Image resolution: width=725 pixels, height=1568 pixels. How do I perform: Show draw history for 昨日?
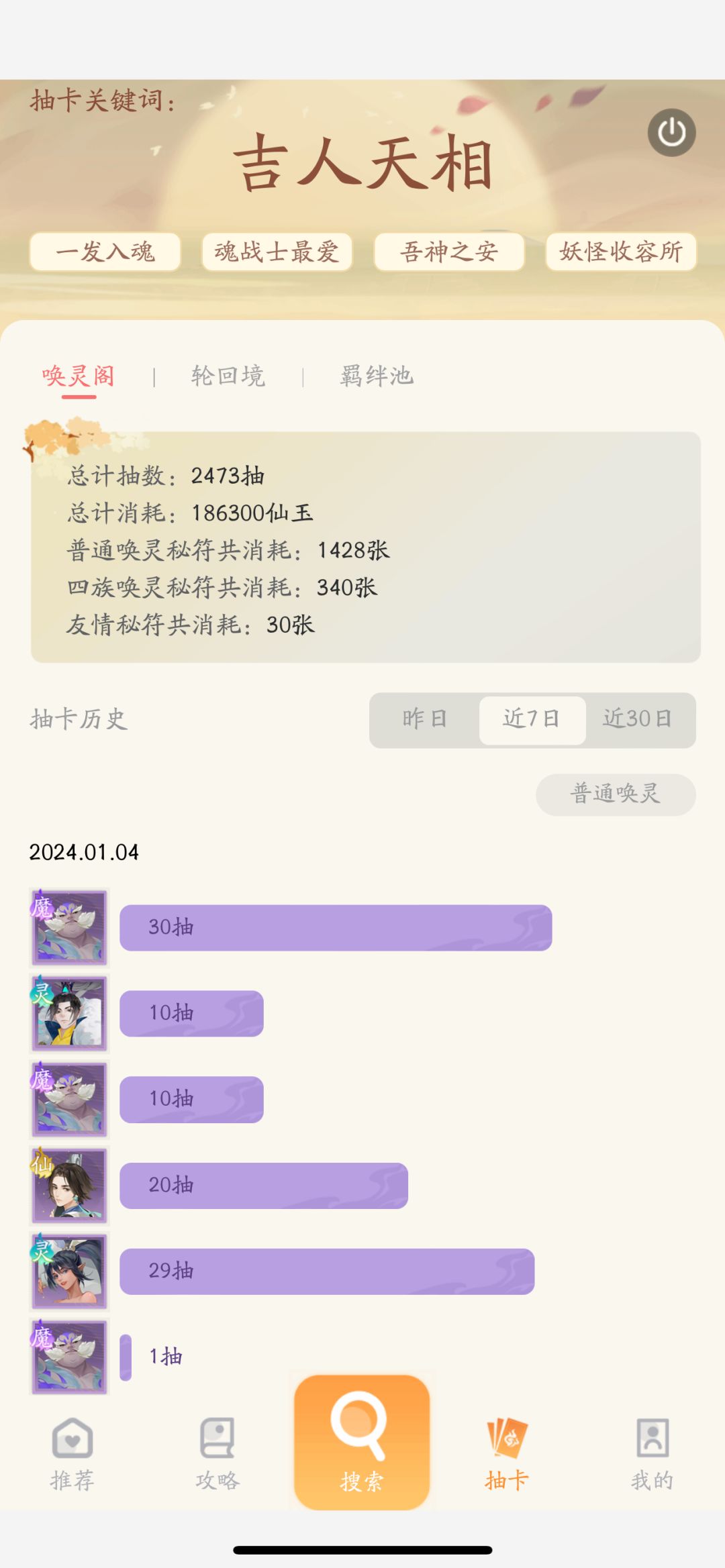425,719
